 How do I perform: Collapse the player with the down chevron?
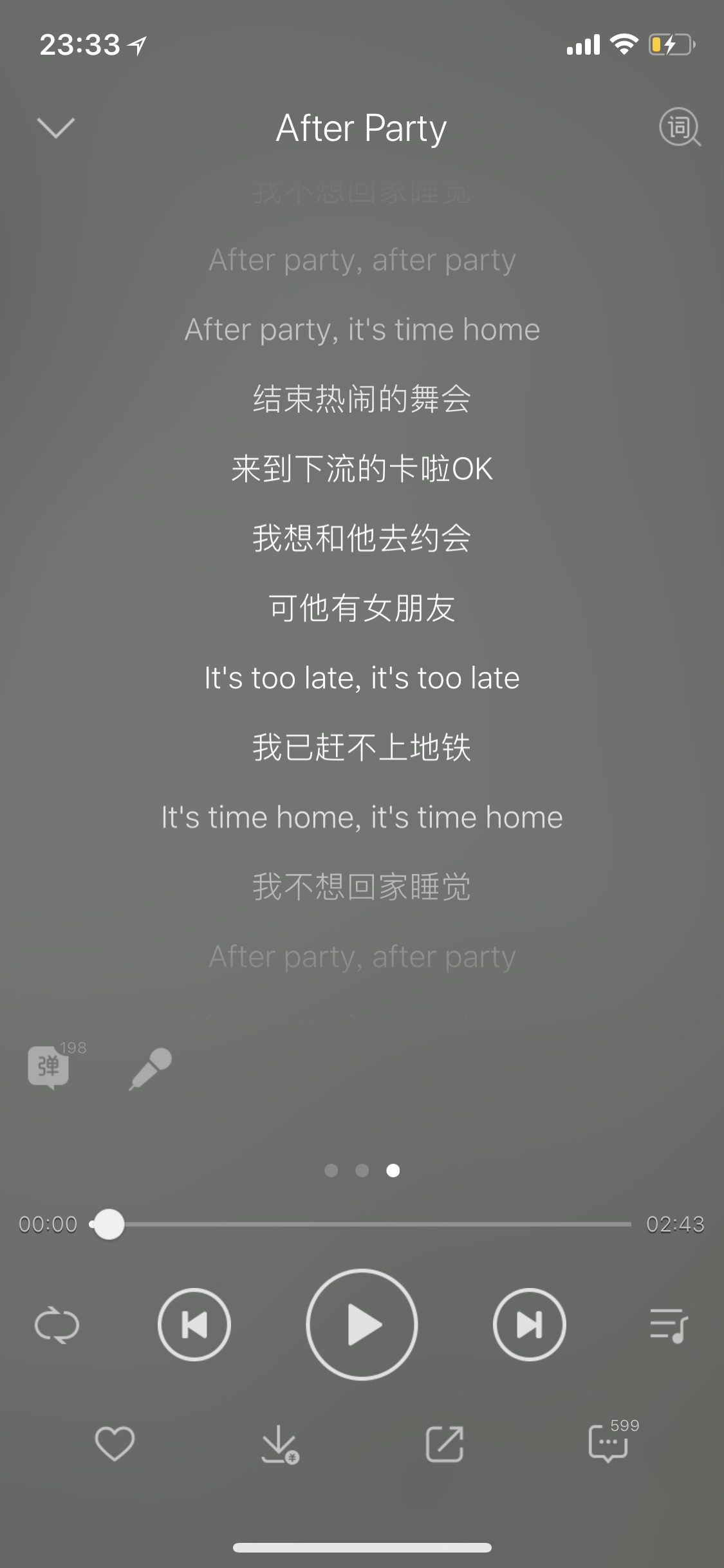(56, 128)
